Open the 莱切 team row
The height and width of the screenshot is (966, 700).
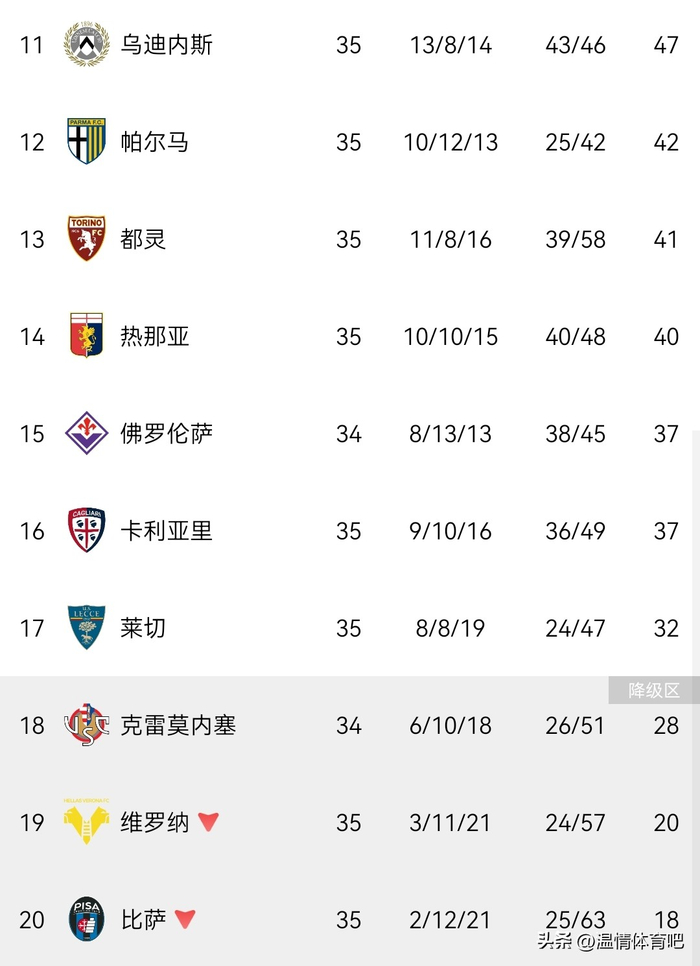coord(350,628)
